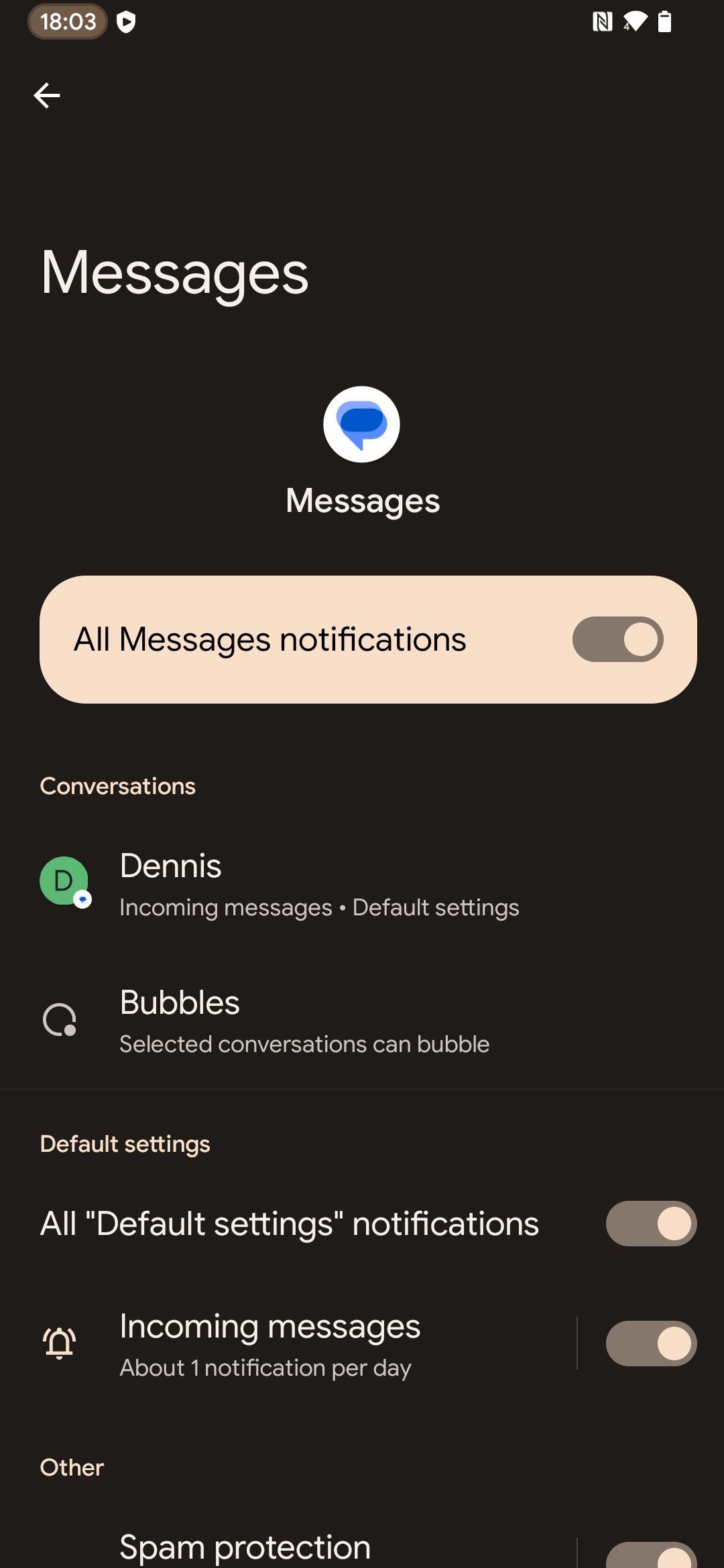Tap the Default settings section header
This screenshot has height=1568, width=724.
[125, 1144]
